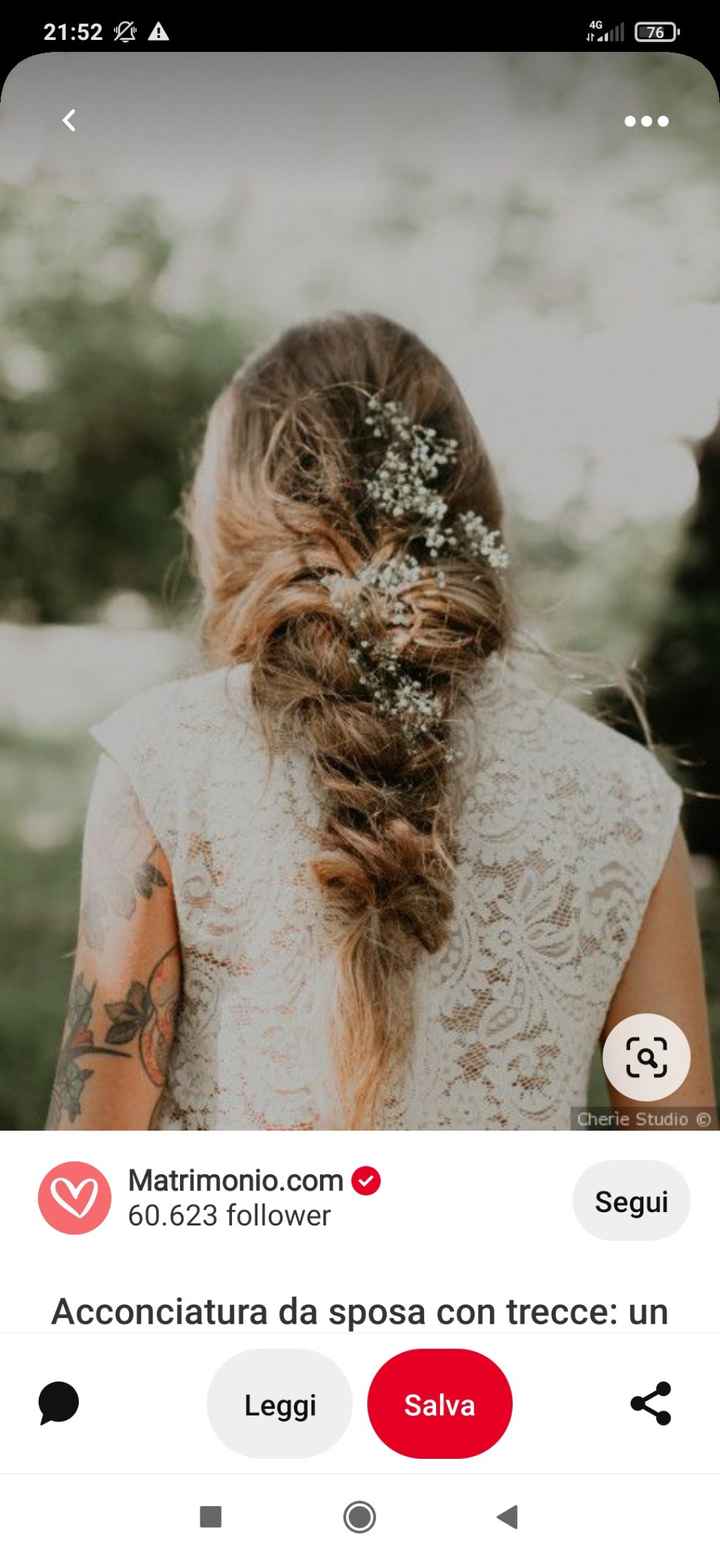This screenshot has width=720, height=1560.
Task: Go back using the top-left arrow
Action: coord(68,121)
